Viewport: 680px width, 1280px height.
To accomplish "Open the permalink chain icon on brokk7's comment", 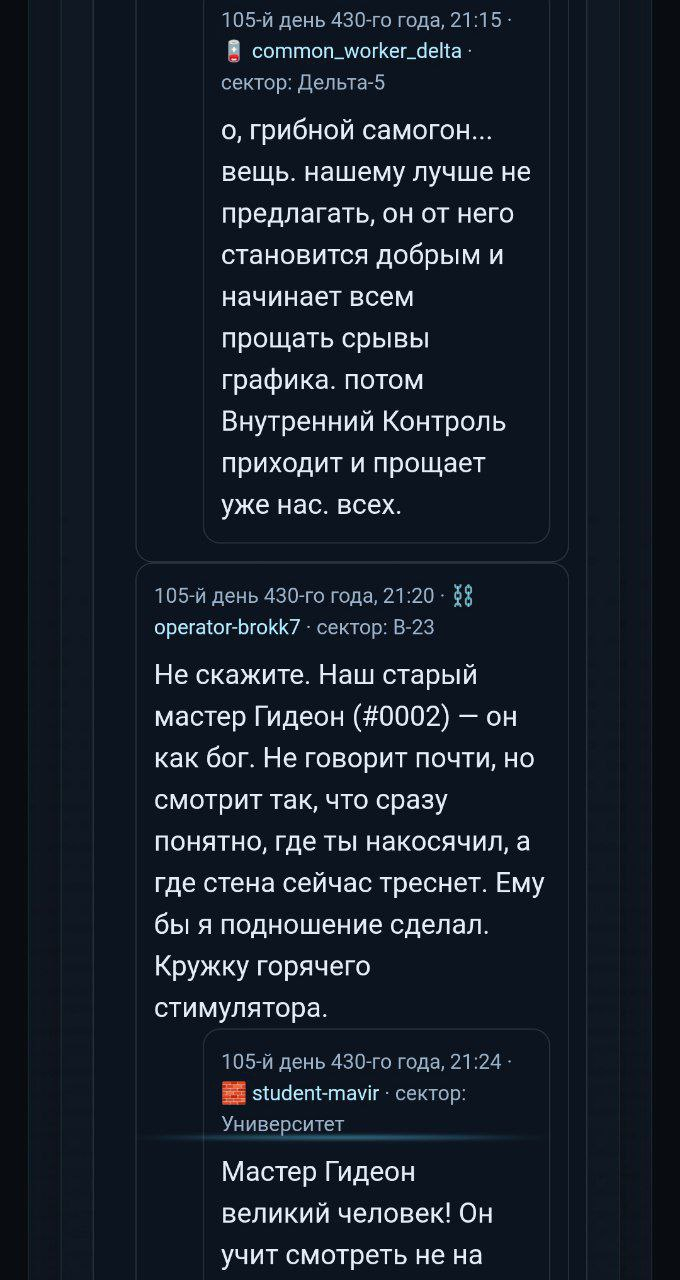I will coord(463,596).
